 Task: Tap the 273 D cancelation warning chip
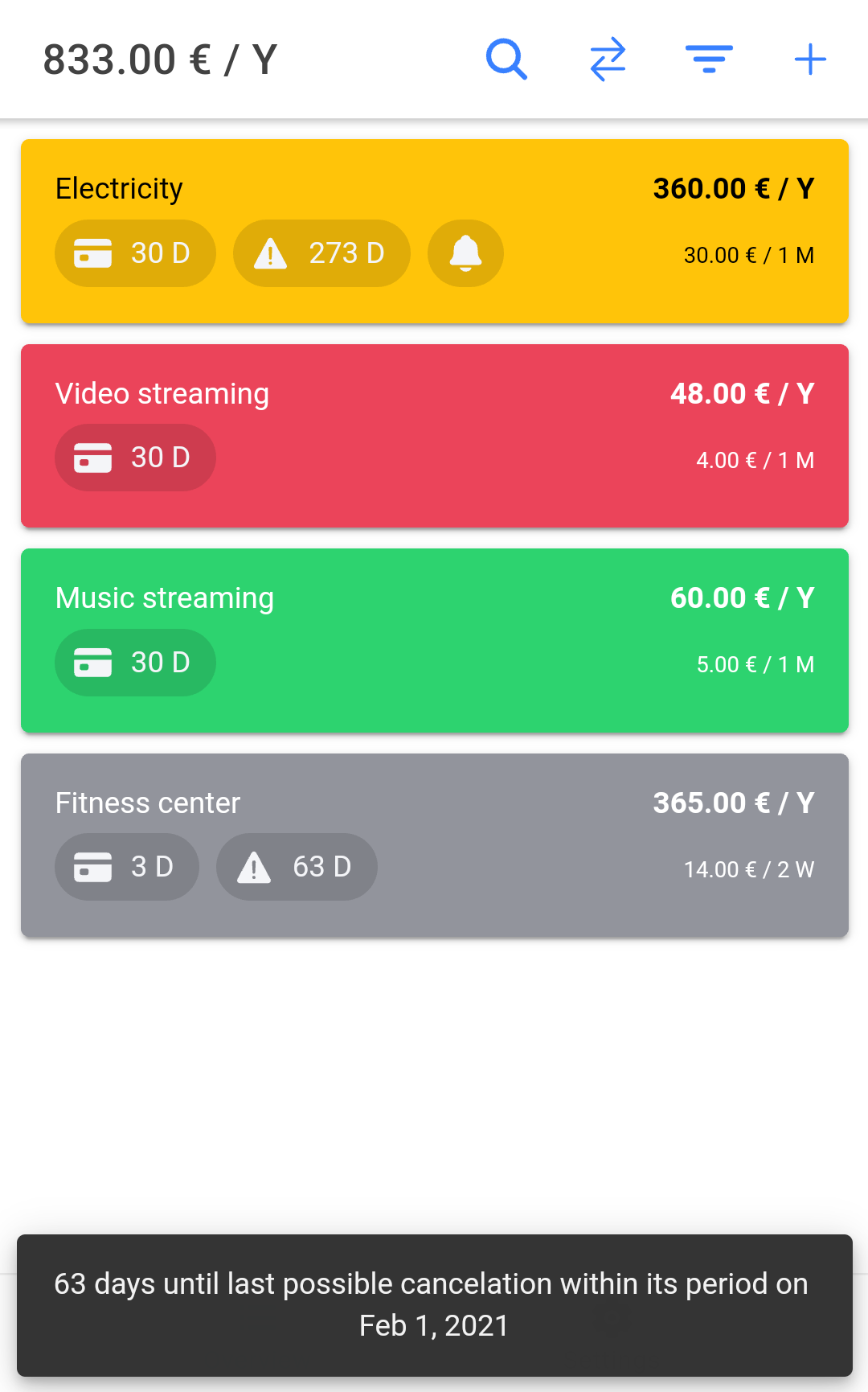tap(321, 253)
